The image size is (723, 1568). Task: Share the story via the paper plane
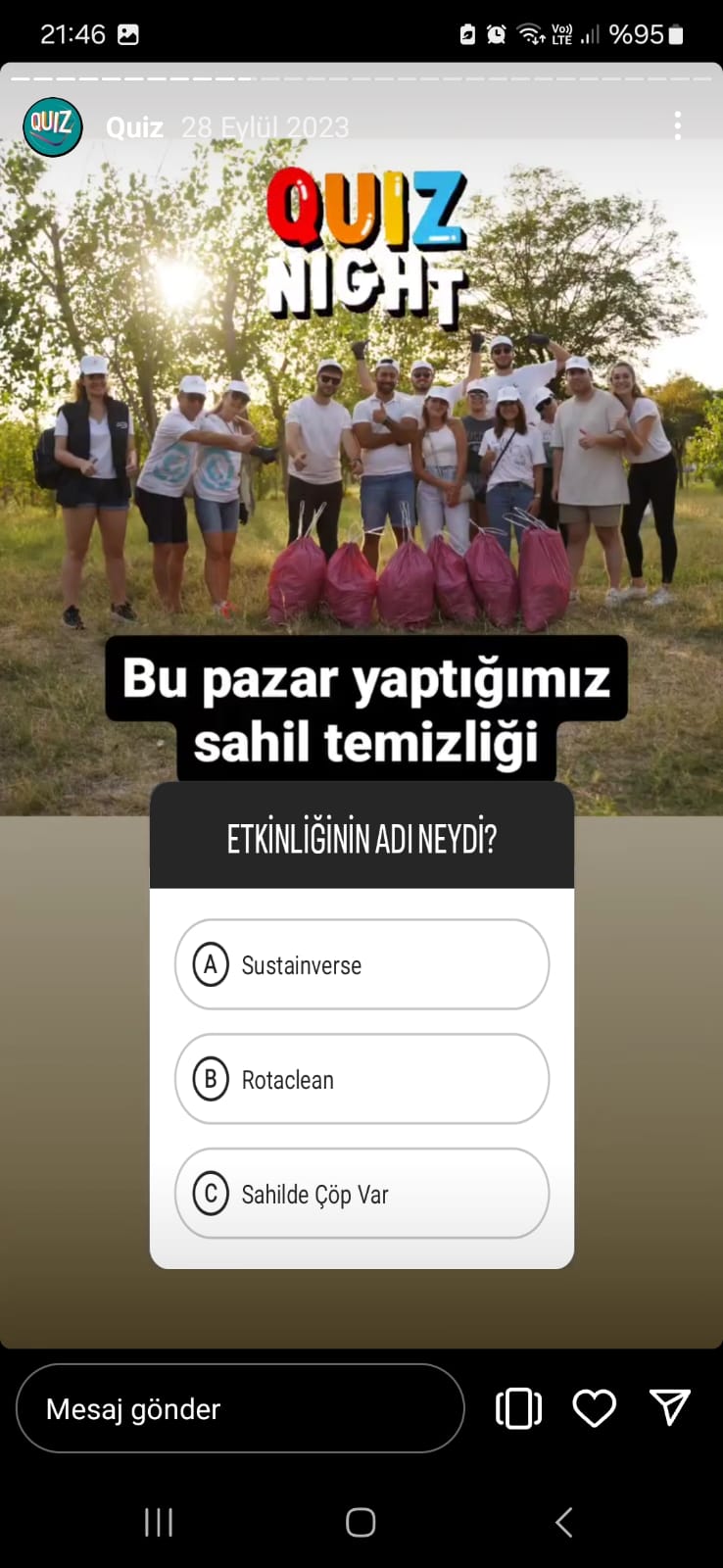tap(670, 1407)
